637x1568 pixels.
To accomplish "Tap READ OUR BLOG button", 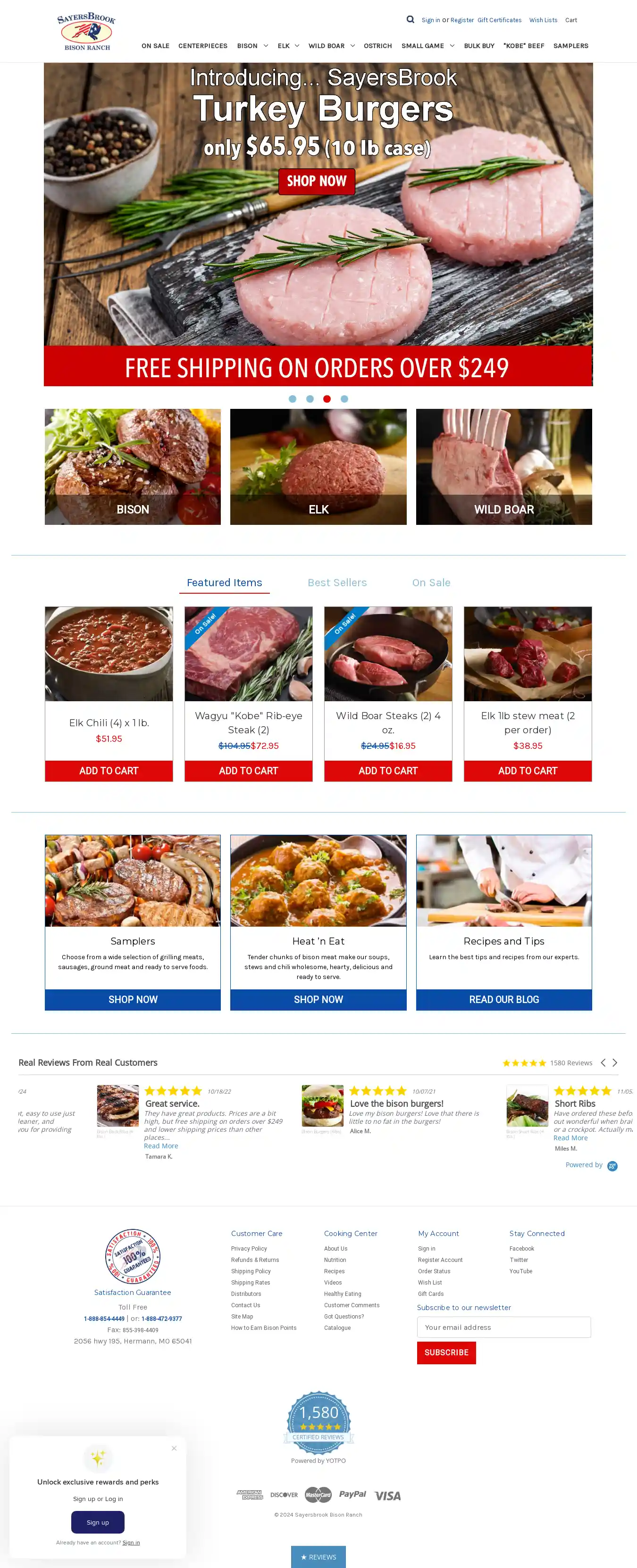I will click(x=503, y=999).
